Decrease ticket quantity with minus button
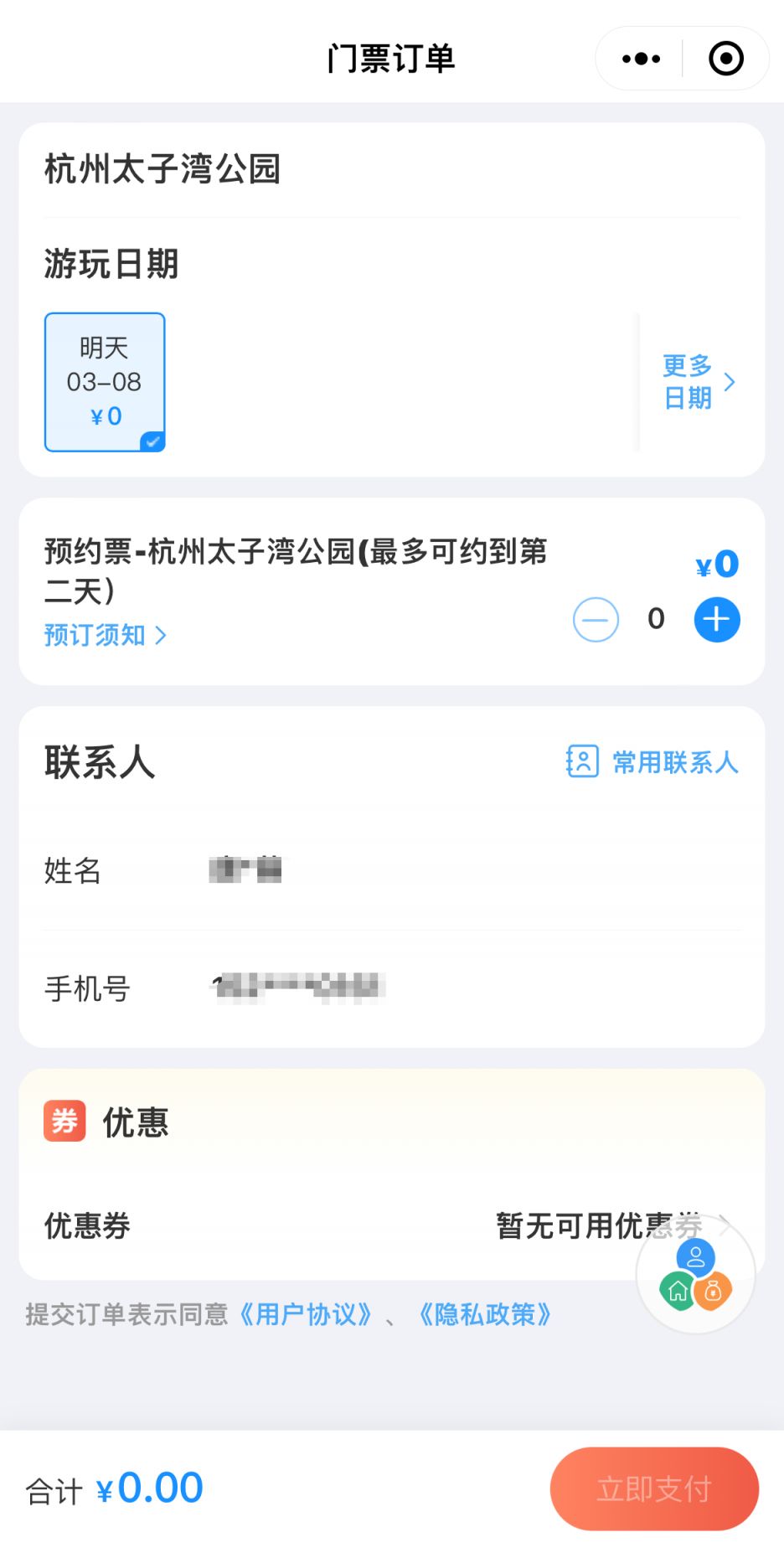This screenshot has height=1563, width=784. tap(596, 620)
